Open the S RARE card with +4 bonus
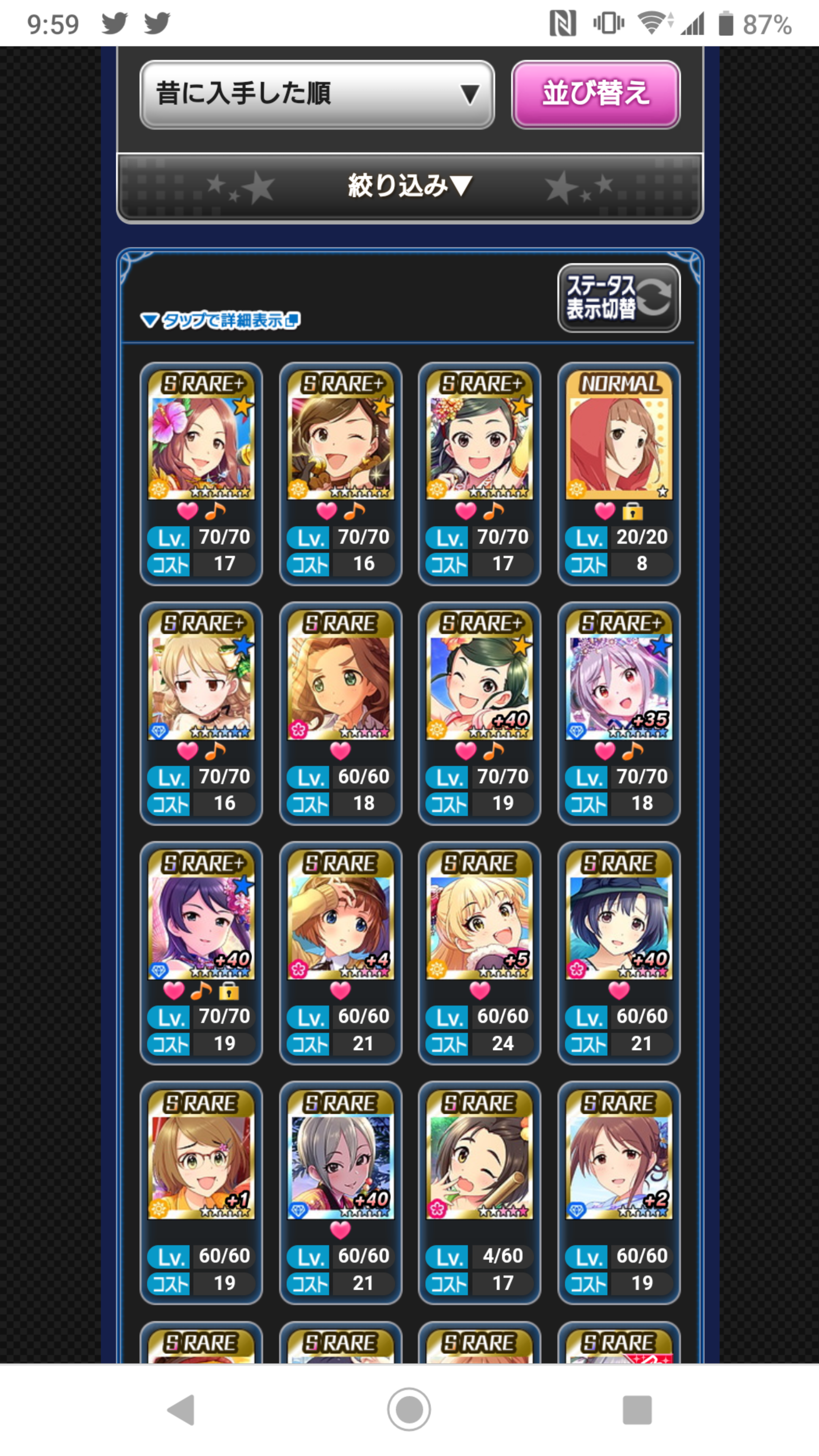 click(340, 953)
